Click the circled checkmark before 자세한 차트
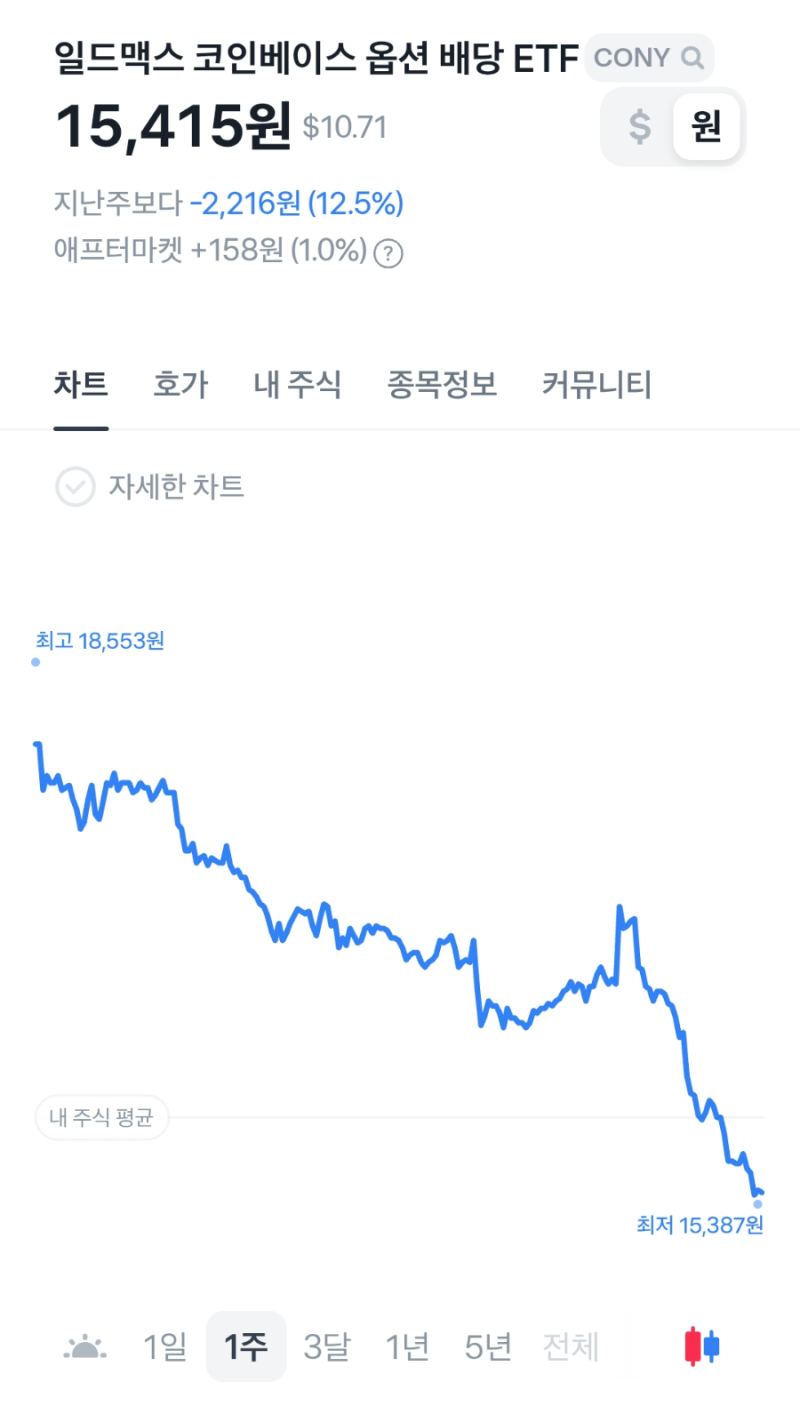This screenshot has width=800, height=1422. pos(75,488)
